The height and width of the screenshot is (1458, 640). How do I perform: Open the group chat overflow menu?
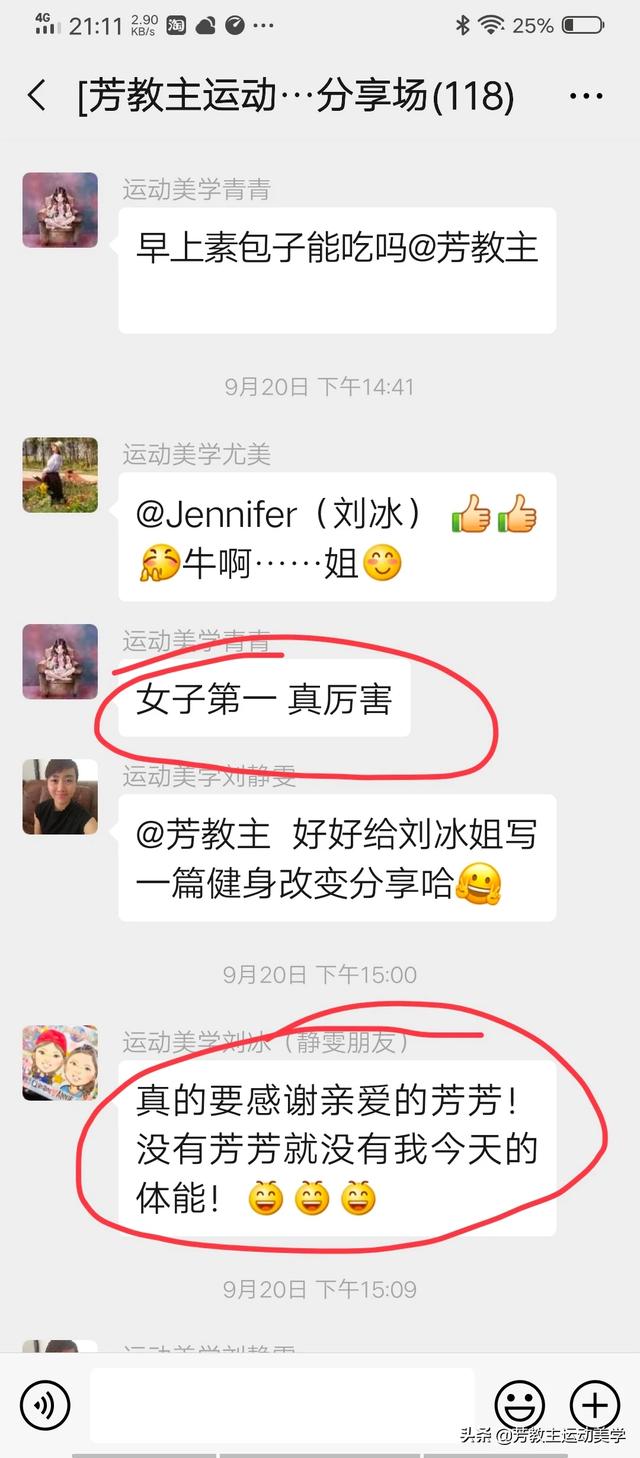point(586,97)
